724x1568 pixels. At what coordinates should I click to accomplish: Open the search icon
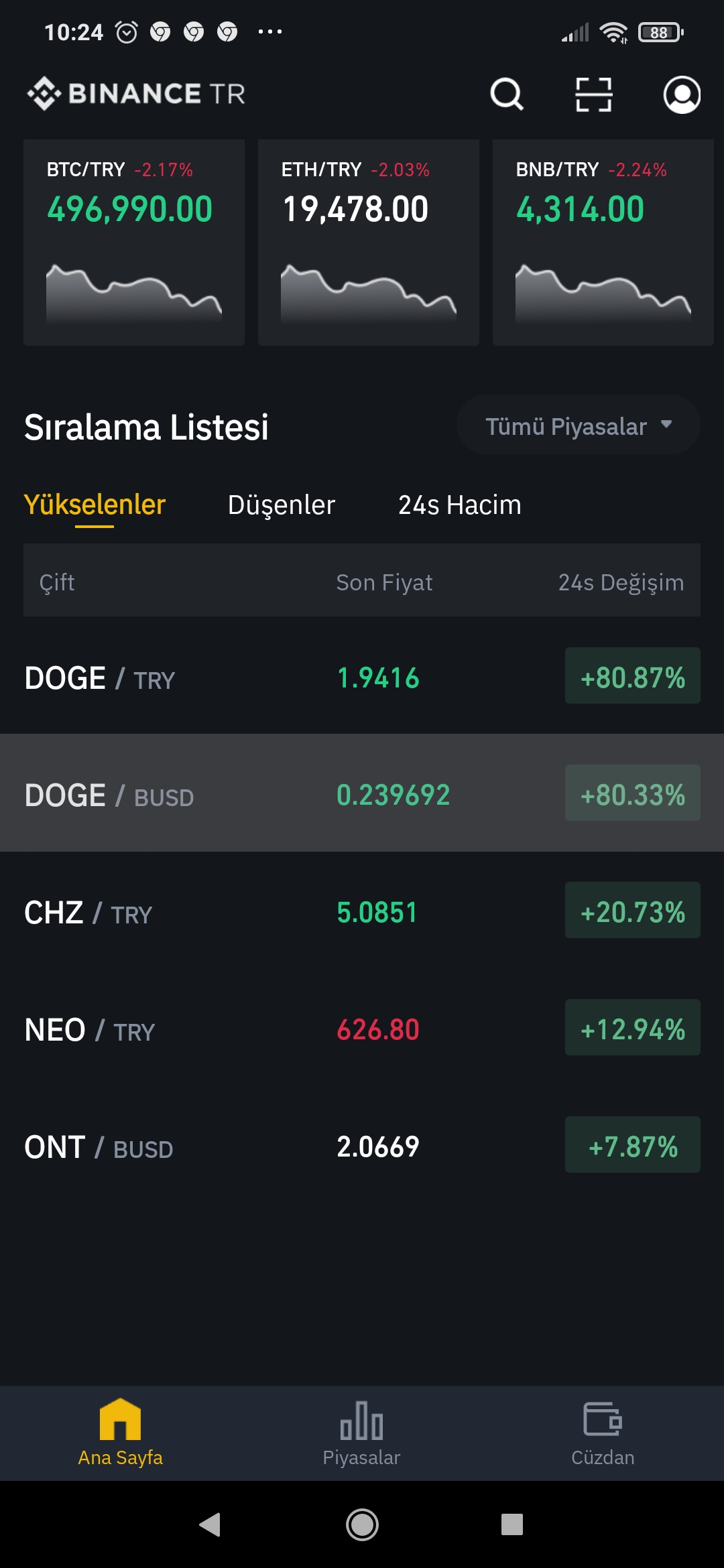click(507, 94)
